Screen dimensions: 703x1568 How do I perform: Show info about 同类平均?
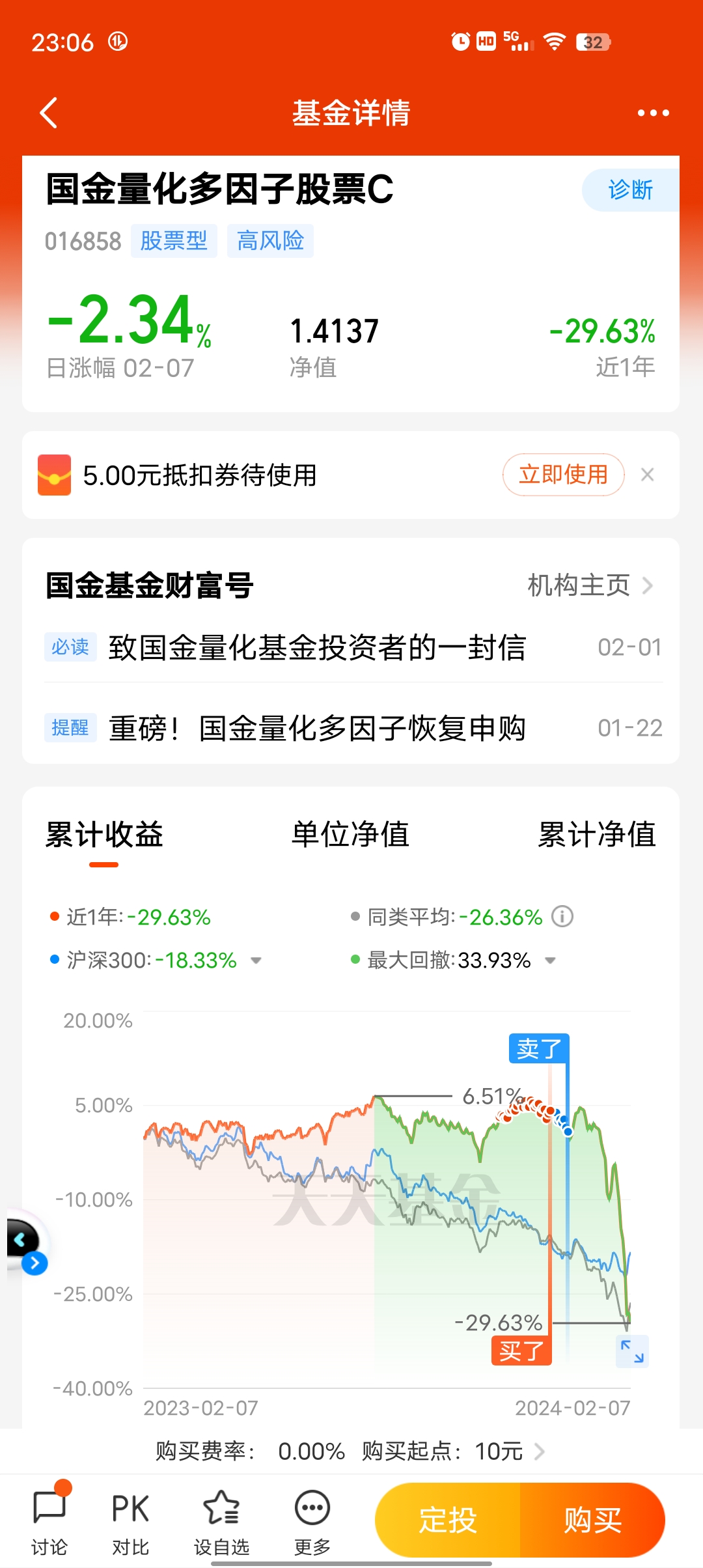[x=562, y=917]
